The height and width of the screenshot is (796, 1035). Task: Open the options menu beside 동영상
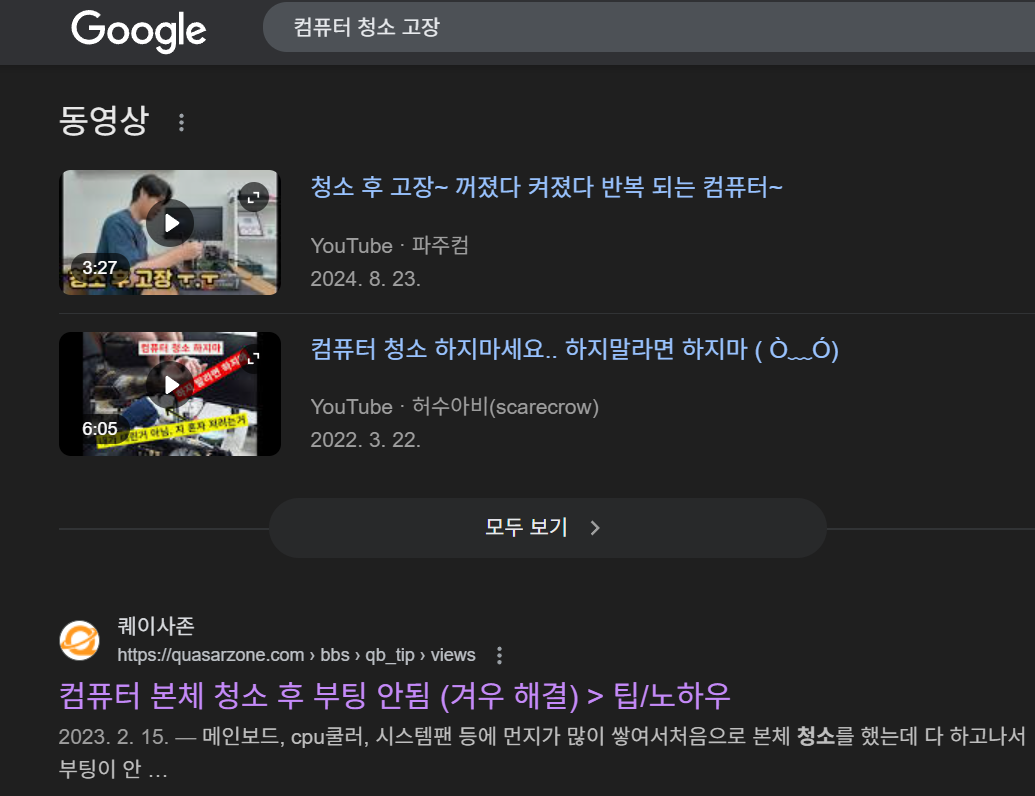click(x=181, y=122)
